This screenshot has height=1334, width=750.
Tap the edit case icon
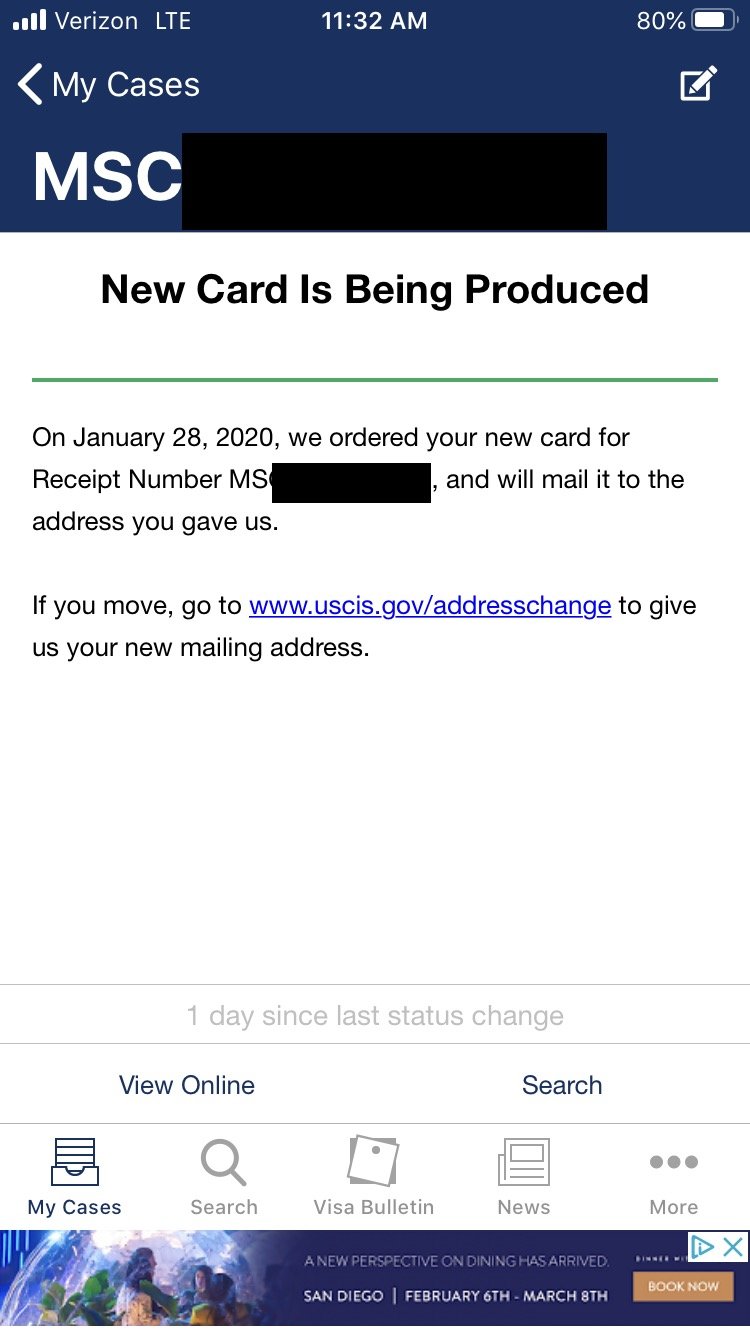[x=699, y=84]
